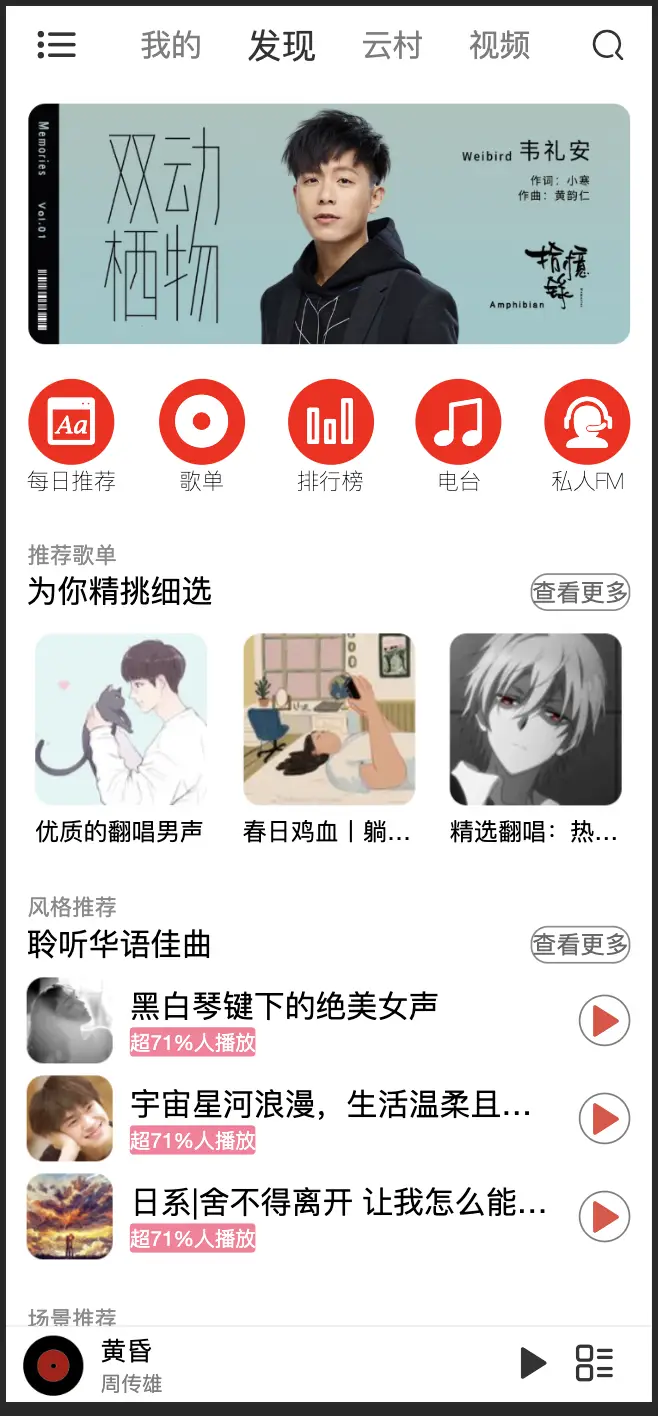Play the 黄昏 track in mini player
The image size is (658, 1416).
click(x=533, y=1363)
